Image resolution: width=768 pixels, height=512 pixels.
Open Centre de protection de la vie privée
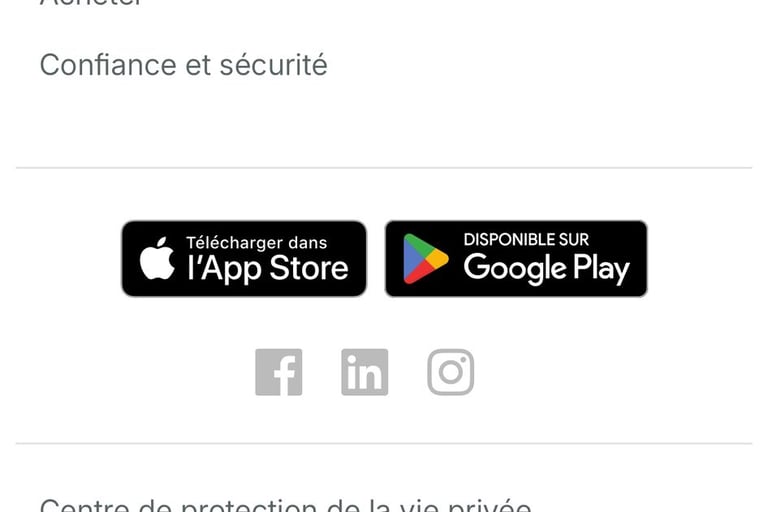(x=285, y=505)
